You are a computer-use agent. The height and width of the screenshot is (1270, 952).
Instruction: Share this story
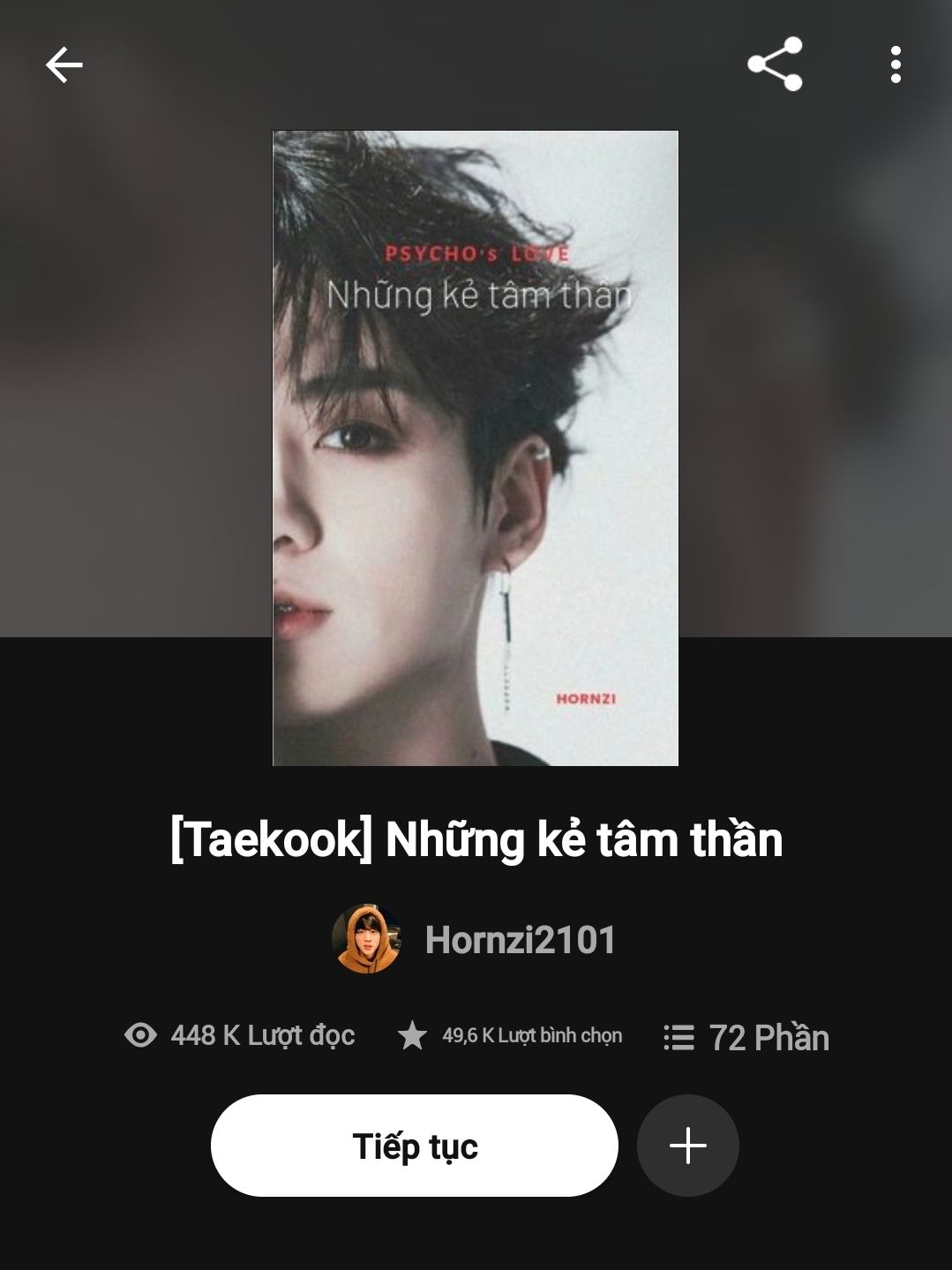775,64
